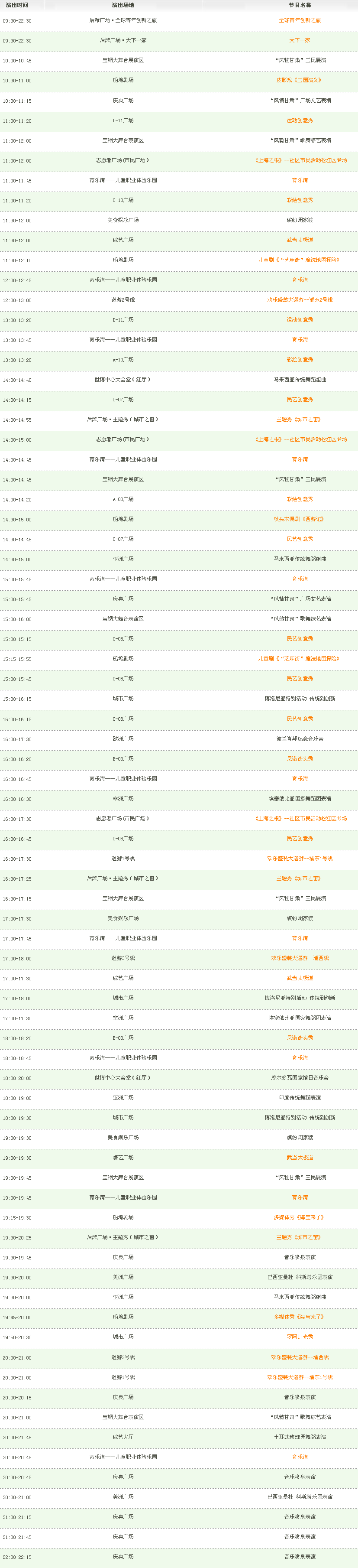Open 欢乐盛装大巡游--浦东2号线 link
Viewport: 358px width, 1568px height.
pyautogui.click(x=300, y=300)
